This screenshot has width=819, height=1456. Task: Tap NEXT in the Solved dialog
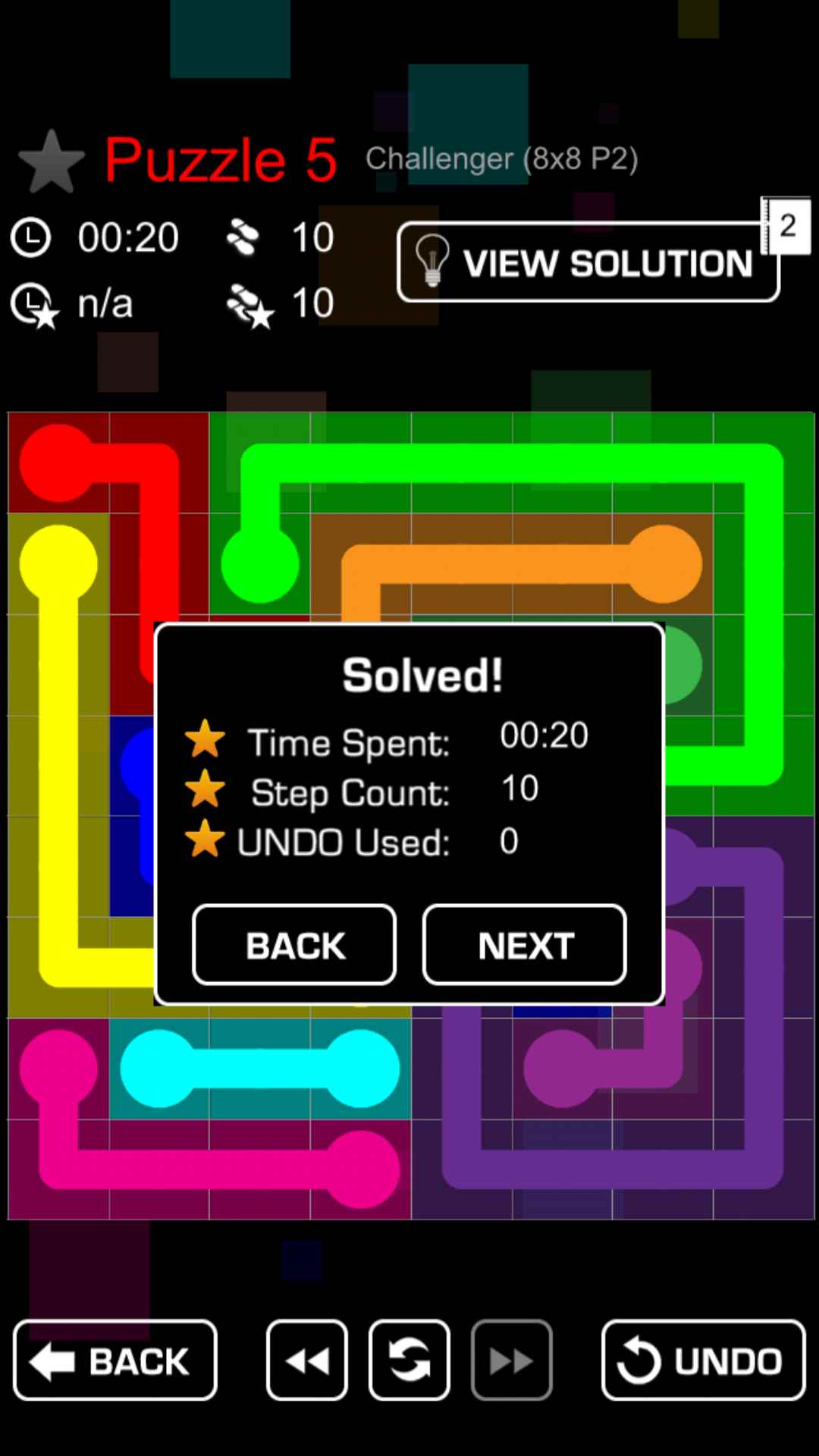point(524,945)
